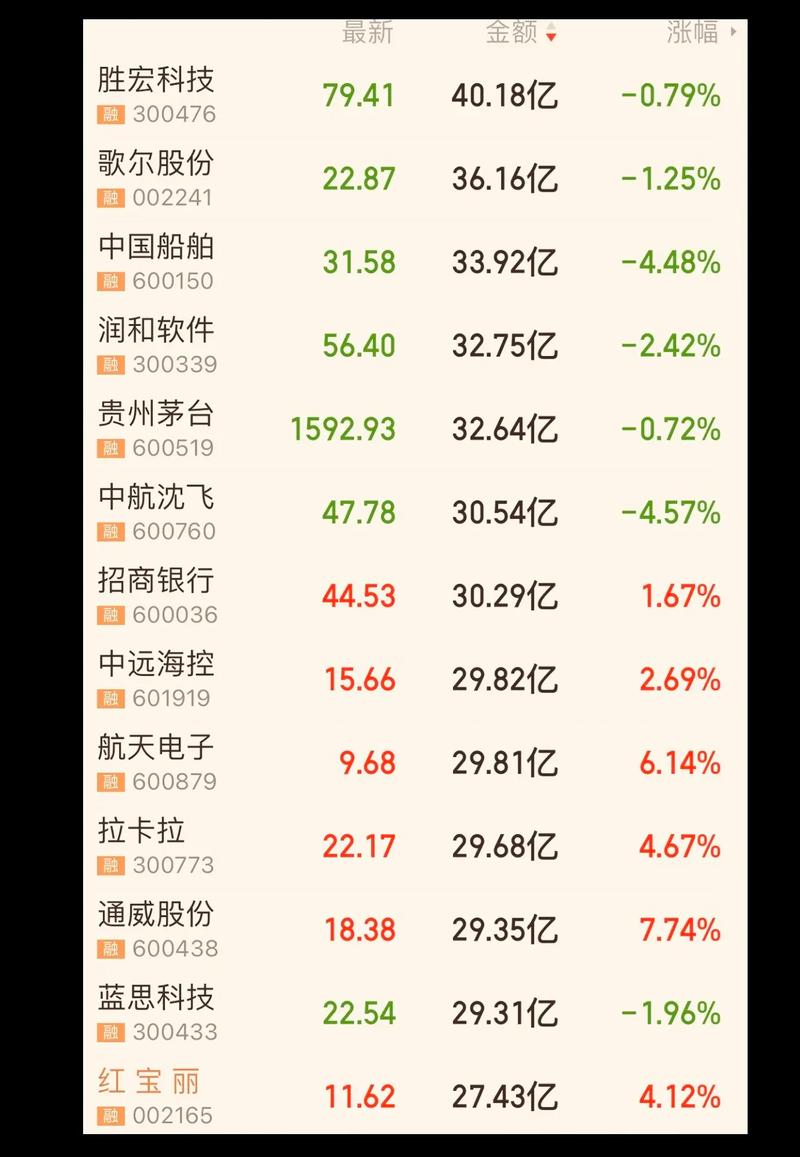The image size is (800, 1157).
Task: Open 润和软件 stock details
Action: [155, 330]
